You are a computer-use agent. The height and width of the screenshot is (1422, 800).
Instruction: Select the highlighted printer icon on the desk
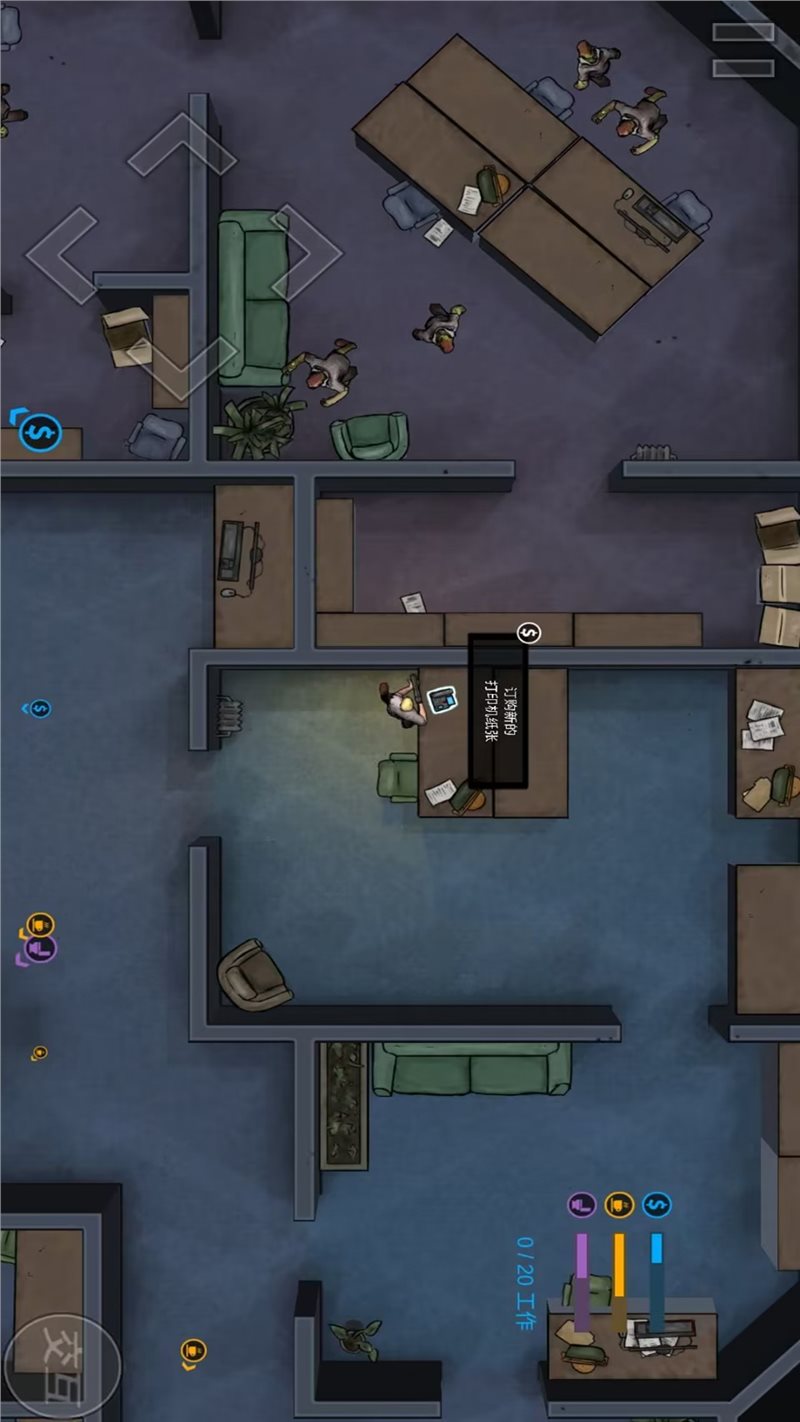[x=442, y=699]
